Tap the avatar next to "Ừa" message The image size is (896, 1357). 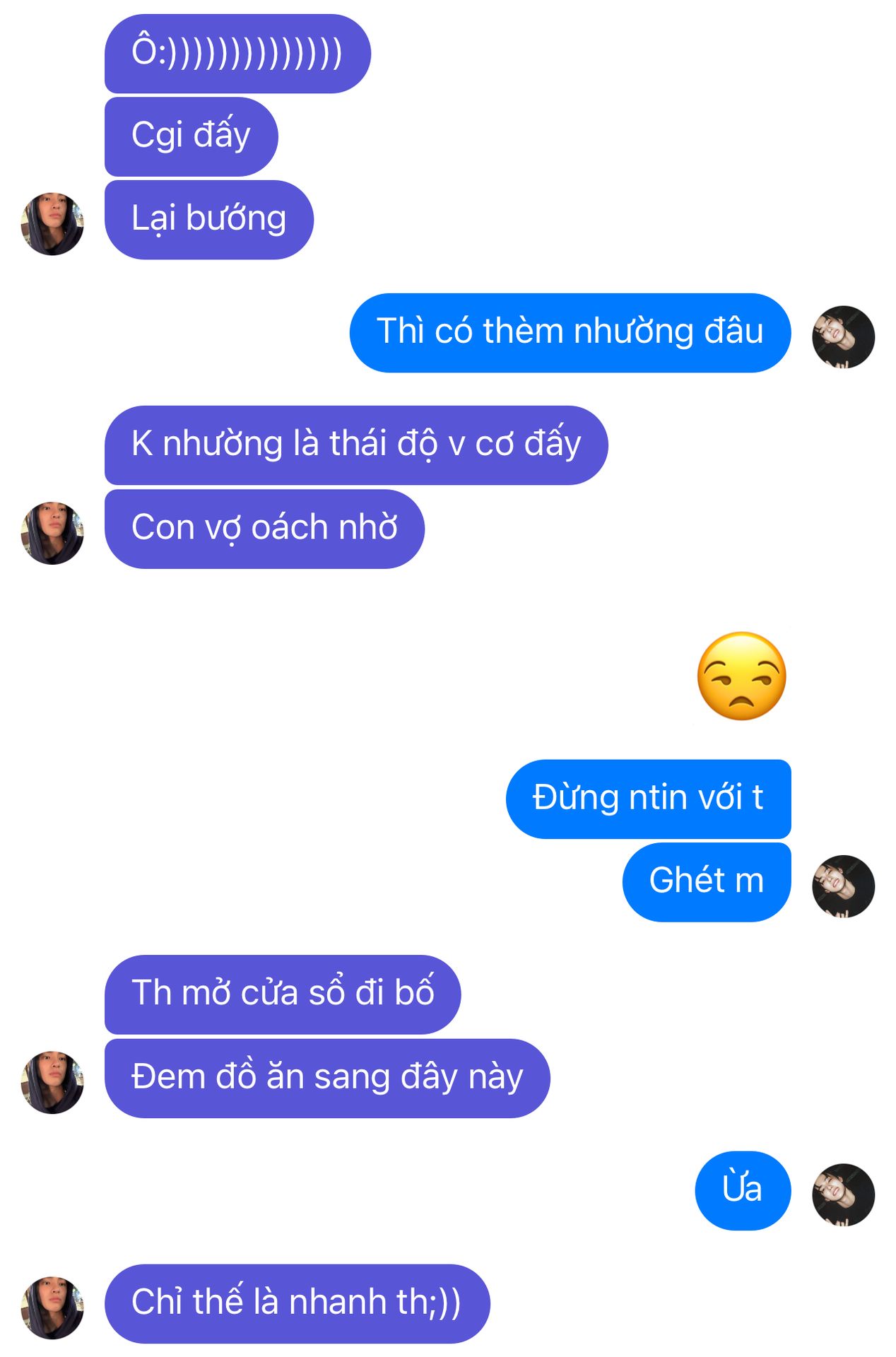[x=843, y=1194]
